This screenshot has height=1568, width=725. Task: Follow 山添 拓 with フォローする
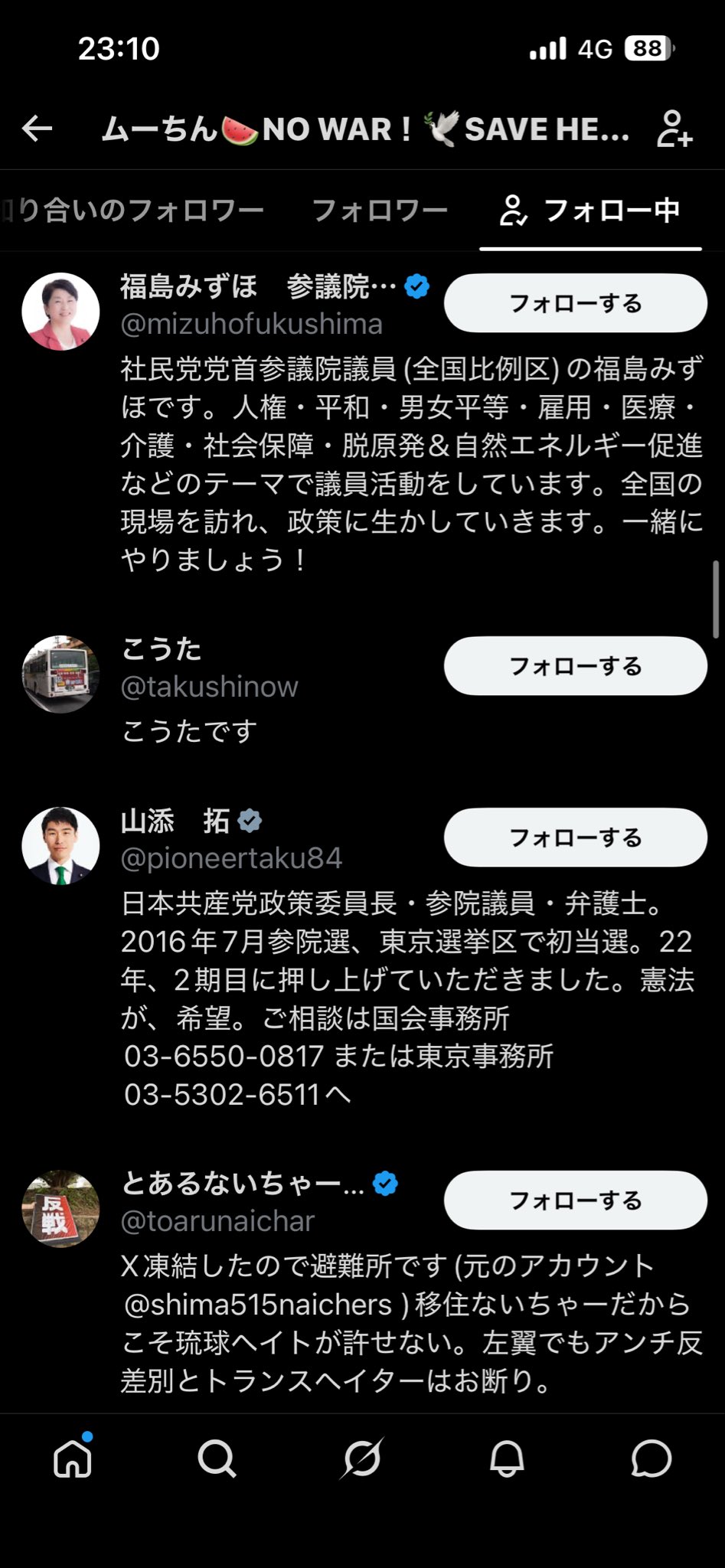coord(576,838)
